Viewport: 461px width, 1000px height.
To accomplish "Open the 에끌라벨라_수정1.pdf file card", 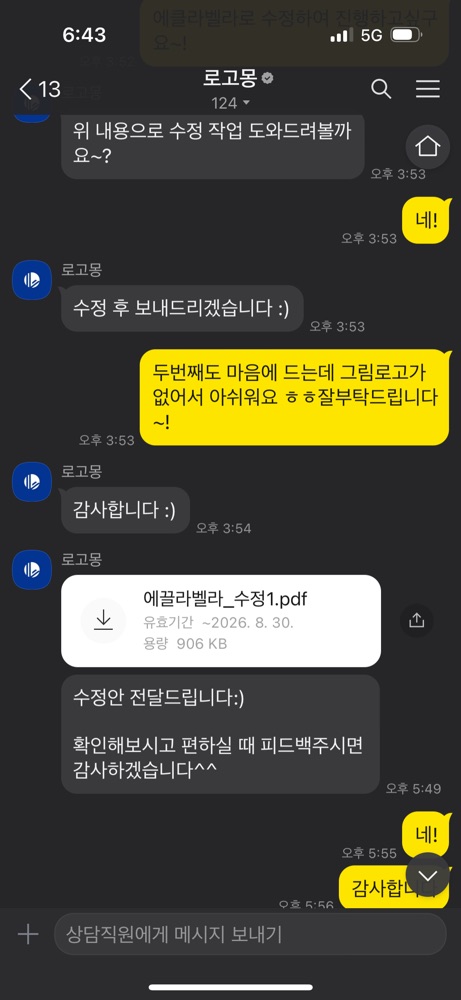I will point(221,621).
